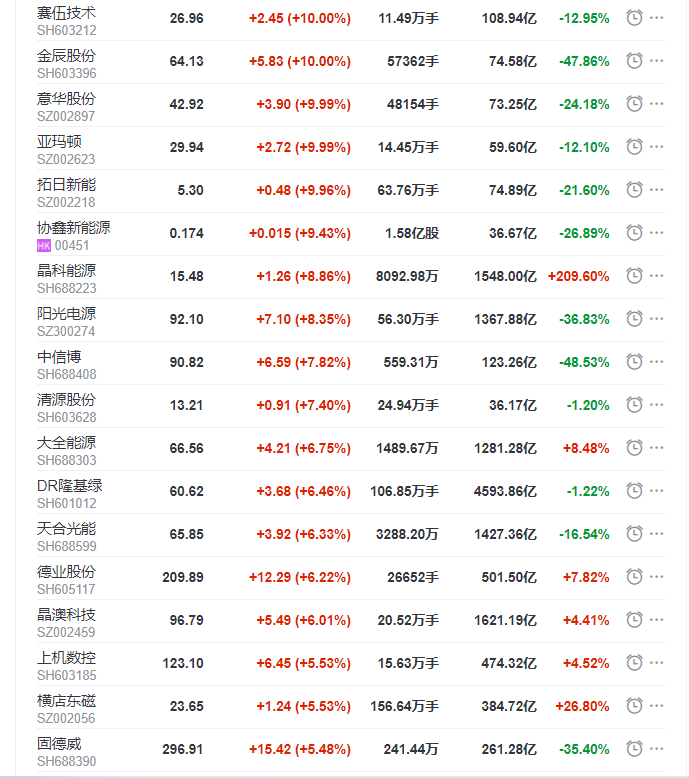Open DR隆基绿 stock details
The height and width of the screenshot is (778, 689).
point(70,486)
